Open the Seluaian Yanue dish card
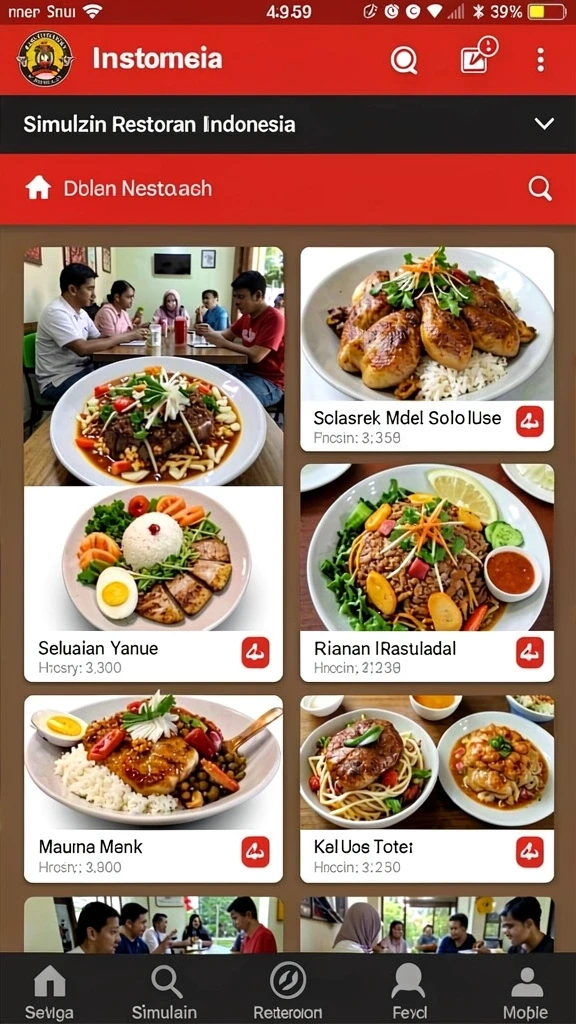The image size is (576, 1024). (x=153, y=584)
